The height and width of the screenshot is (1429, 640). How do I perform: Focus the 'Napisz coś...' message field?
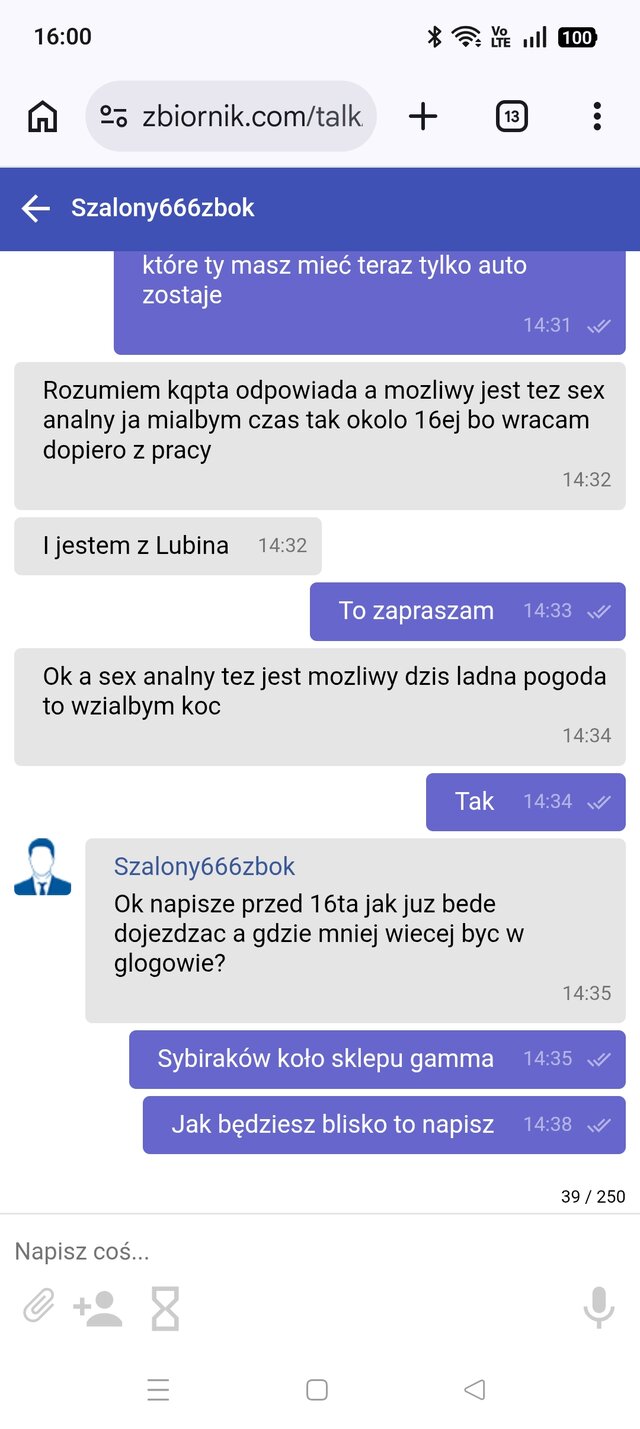tap(300, 1251)
